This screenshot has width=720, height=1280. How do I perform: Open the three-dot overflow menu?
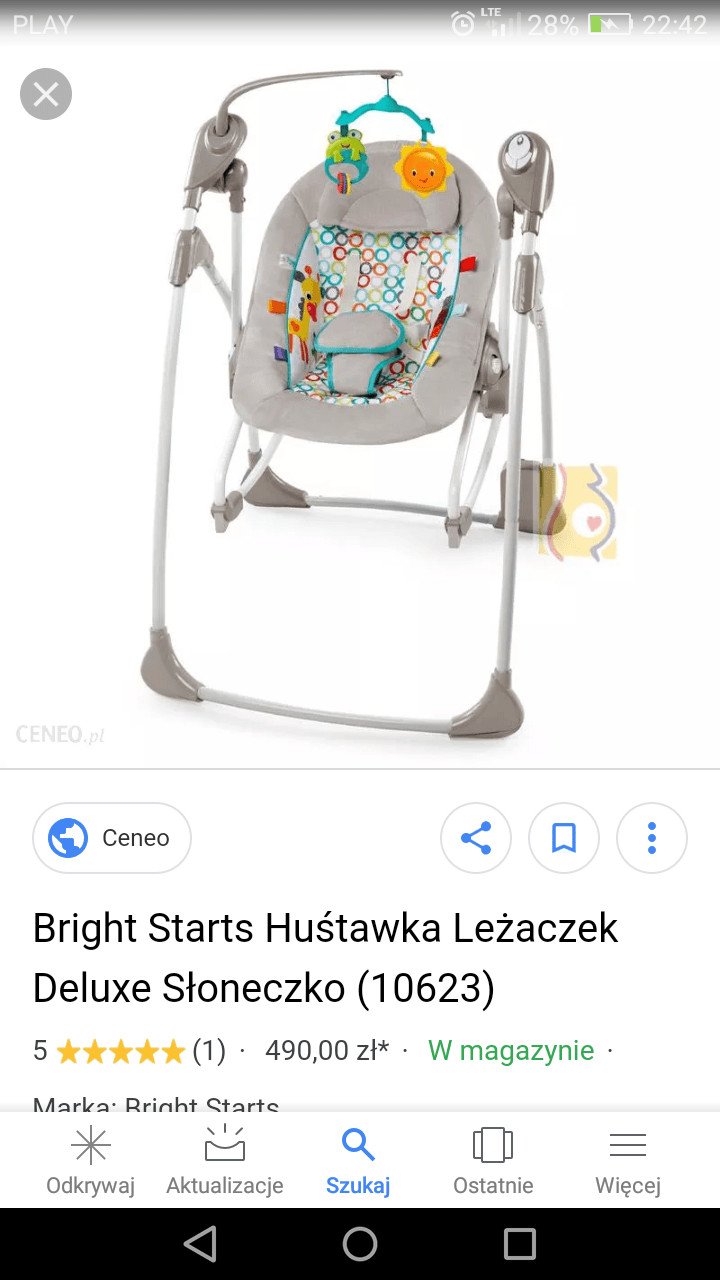pyautogui.click(x=652, y=838)
